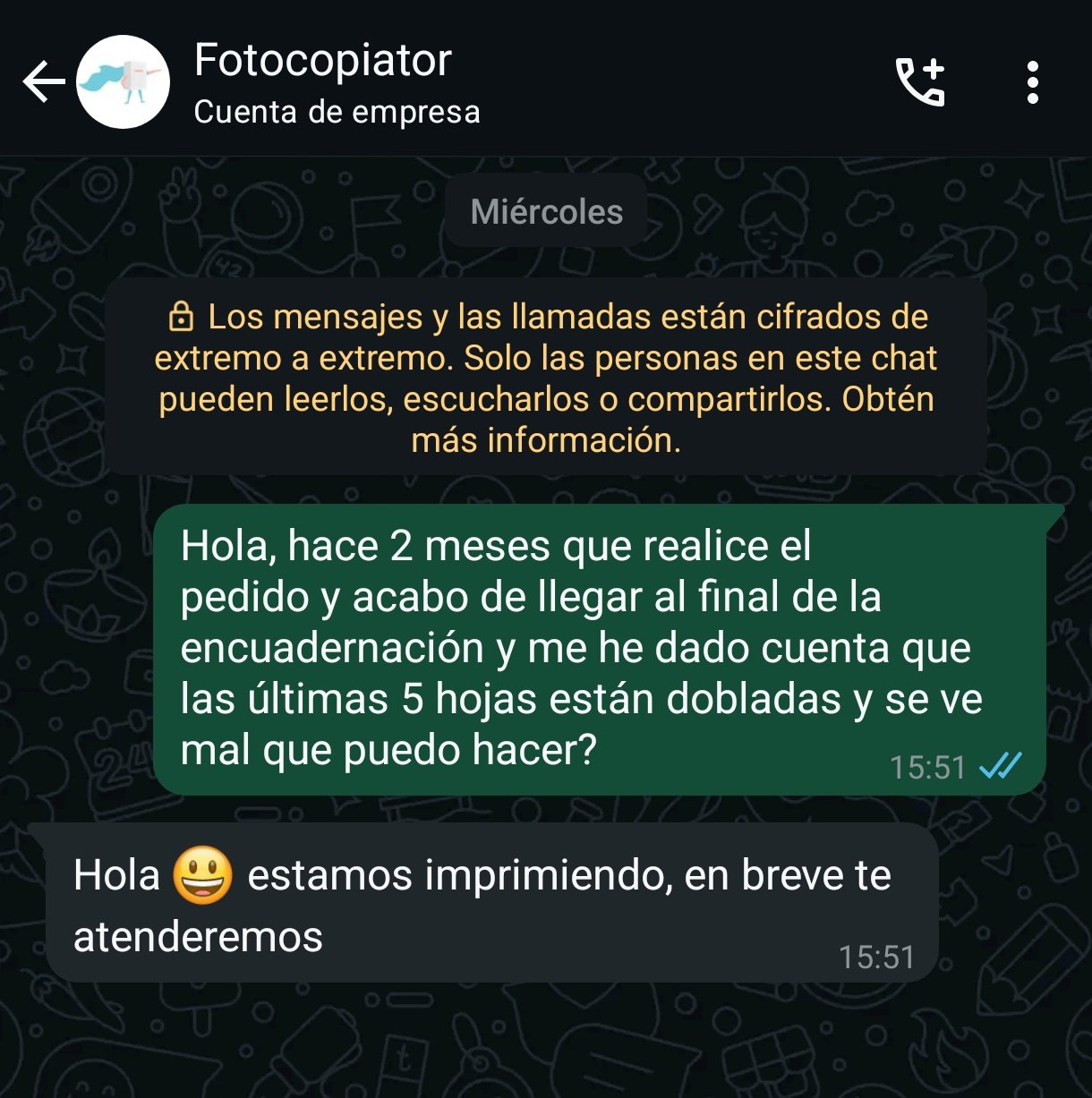Open the three-dot overflow menu
This screenshot has height=1098, width=1092.
pyautogui.click(x=1033, y=82)
